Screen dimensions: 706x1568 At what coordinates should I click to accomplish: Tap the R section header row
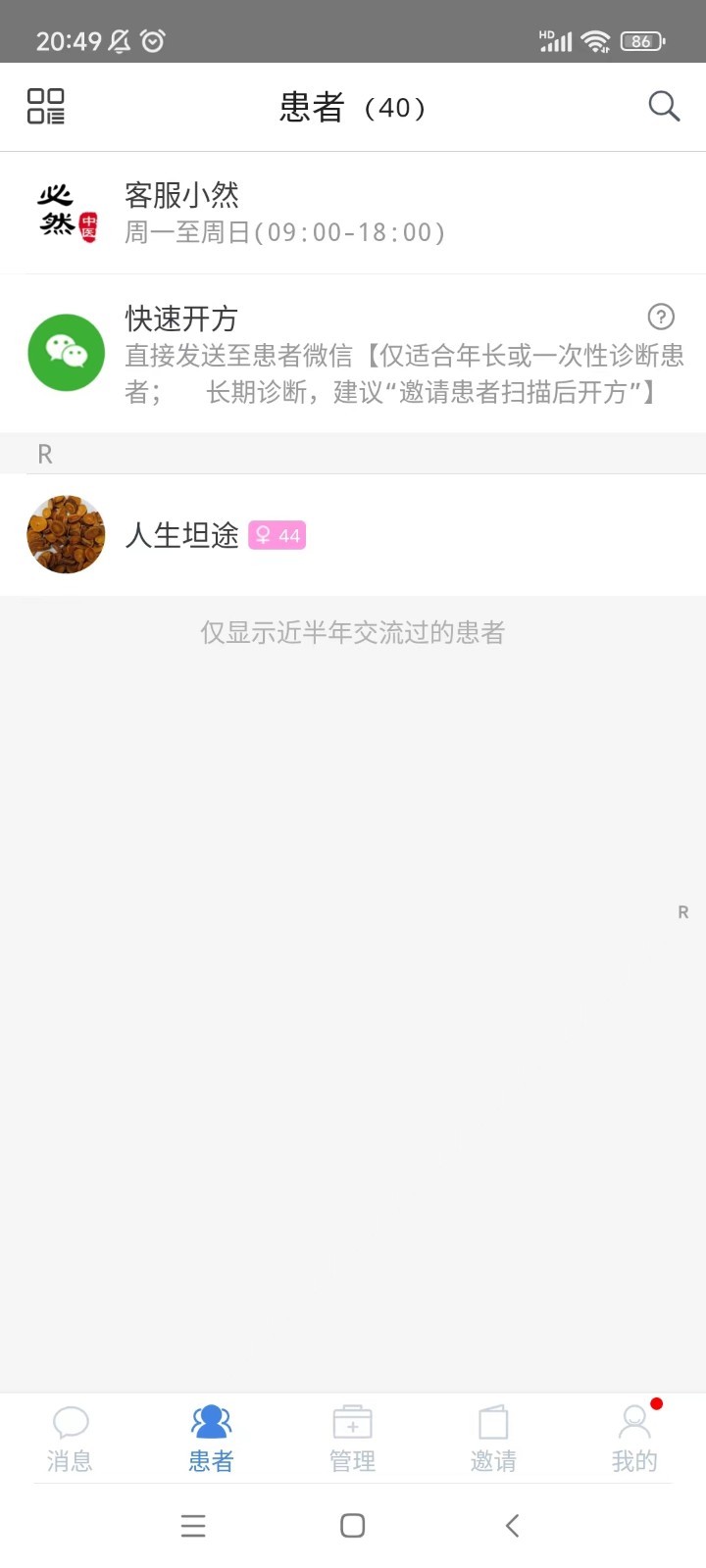353,454
